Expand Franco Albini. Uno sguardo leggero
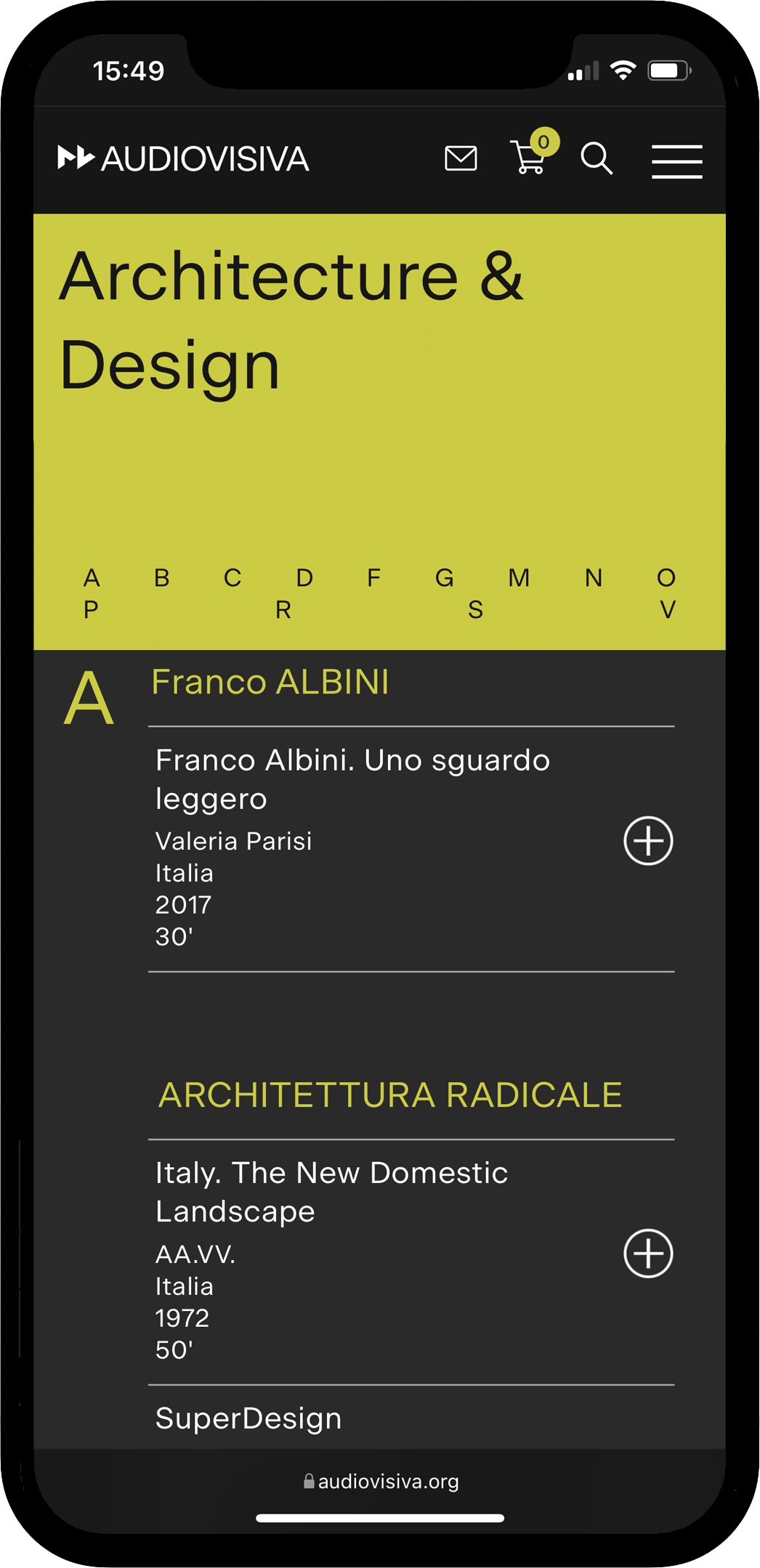Viewport: 760px width, 1568px height. (648, 841)
